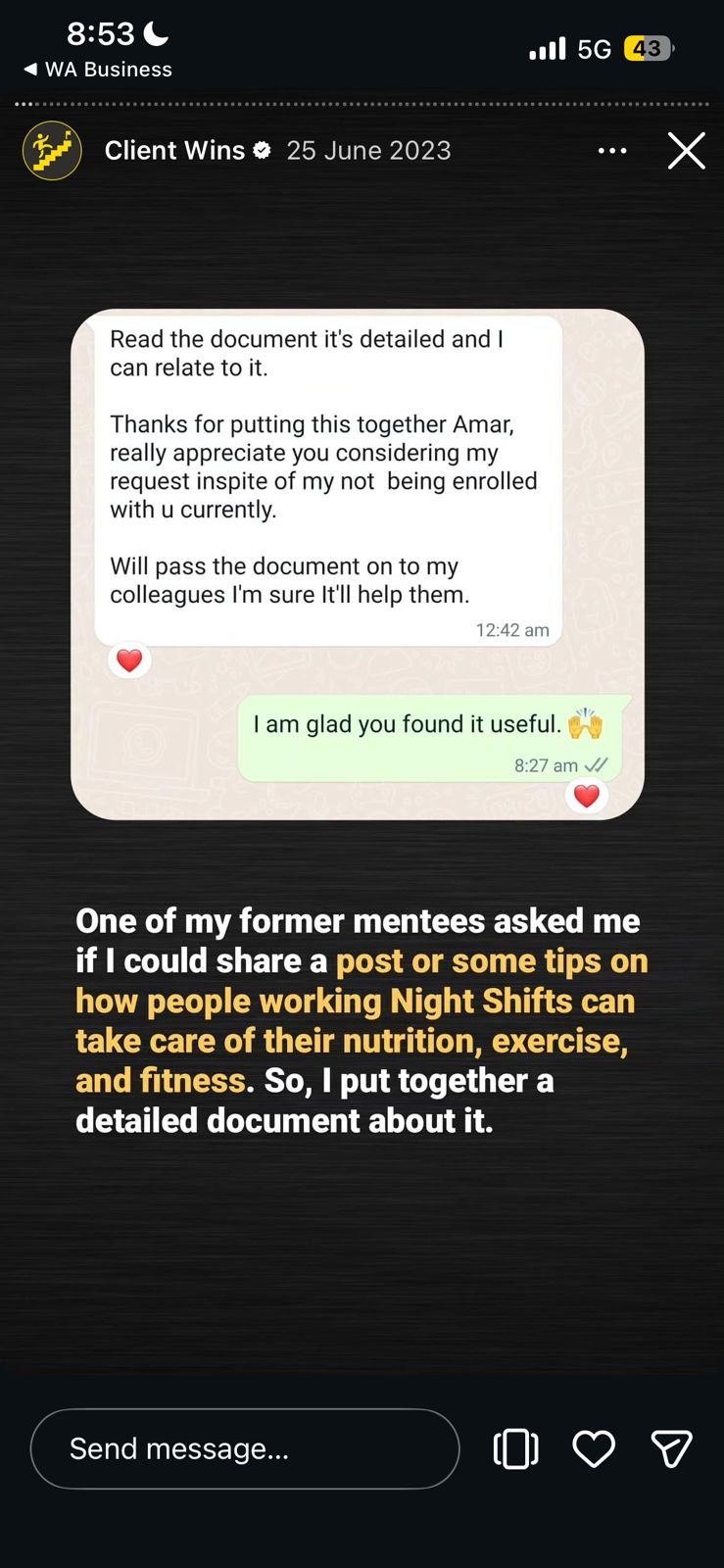Screen dimensions: 724x1568
Task: Share the story via paper plane
Action: pyautogui.click(x=671, y=1448)
